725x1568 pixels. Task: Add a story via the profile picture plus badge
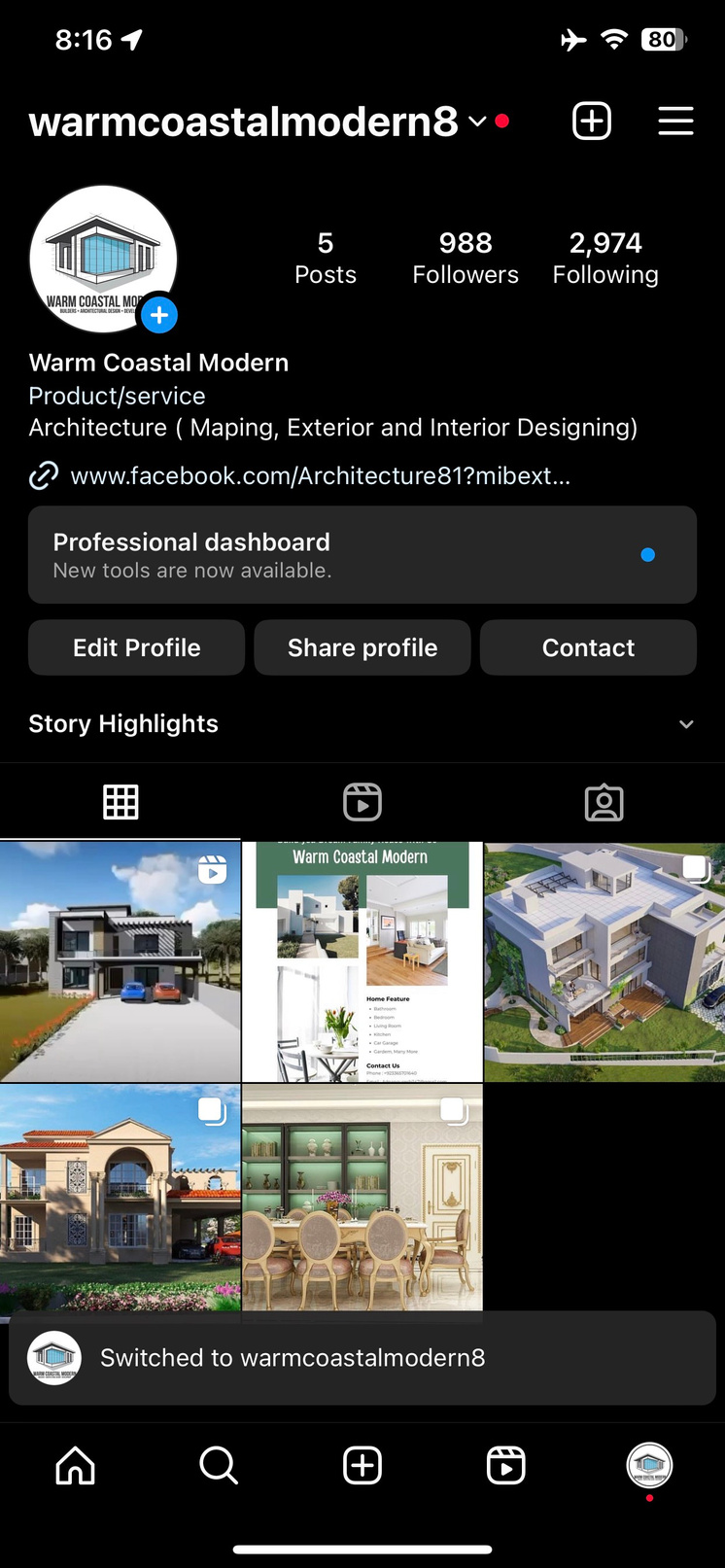159,315
